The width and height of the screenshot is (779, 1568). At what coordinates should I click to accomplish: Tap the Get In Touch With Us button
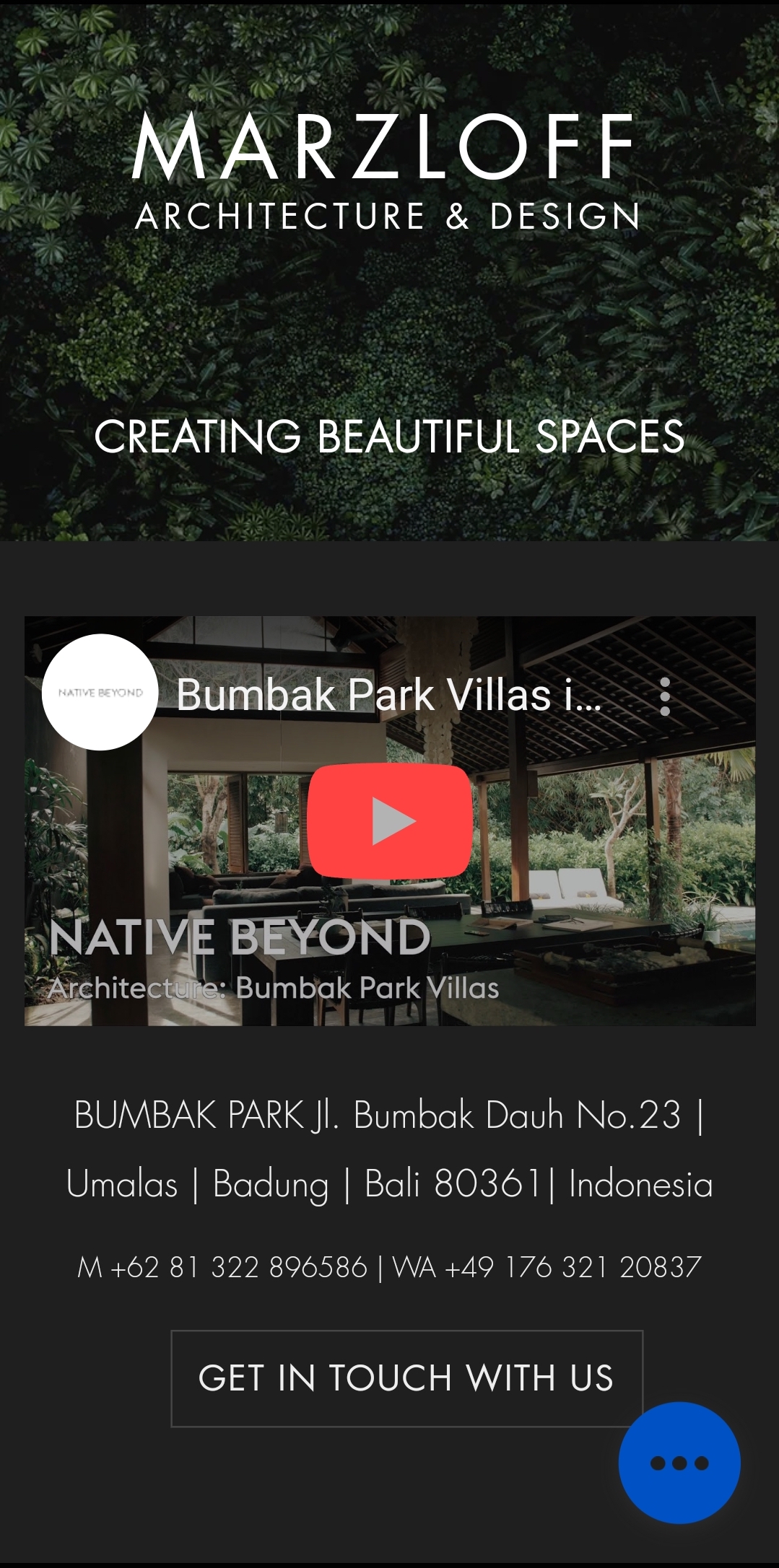click(406, 1378)
